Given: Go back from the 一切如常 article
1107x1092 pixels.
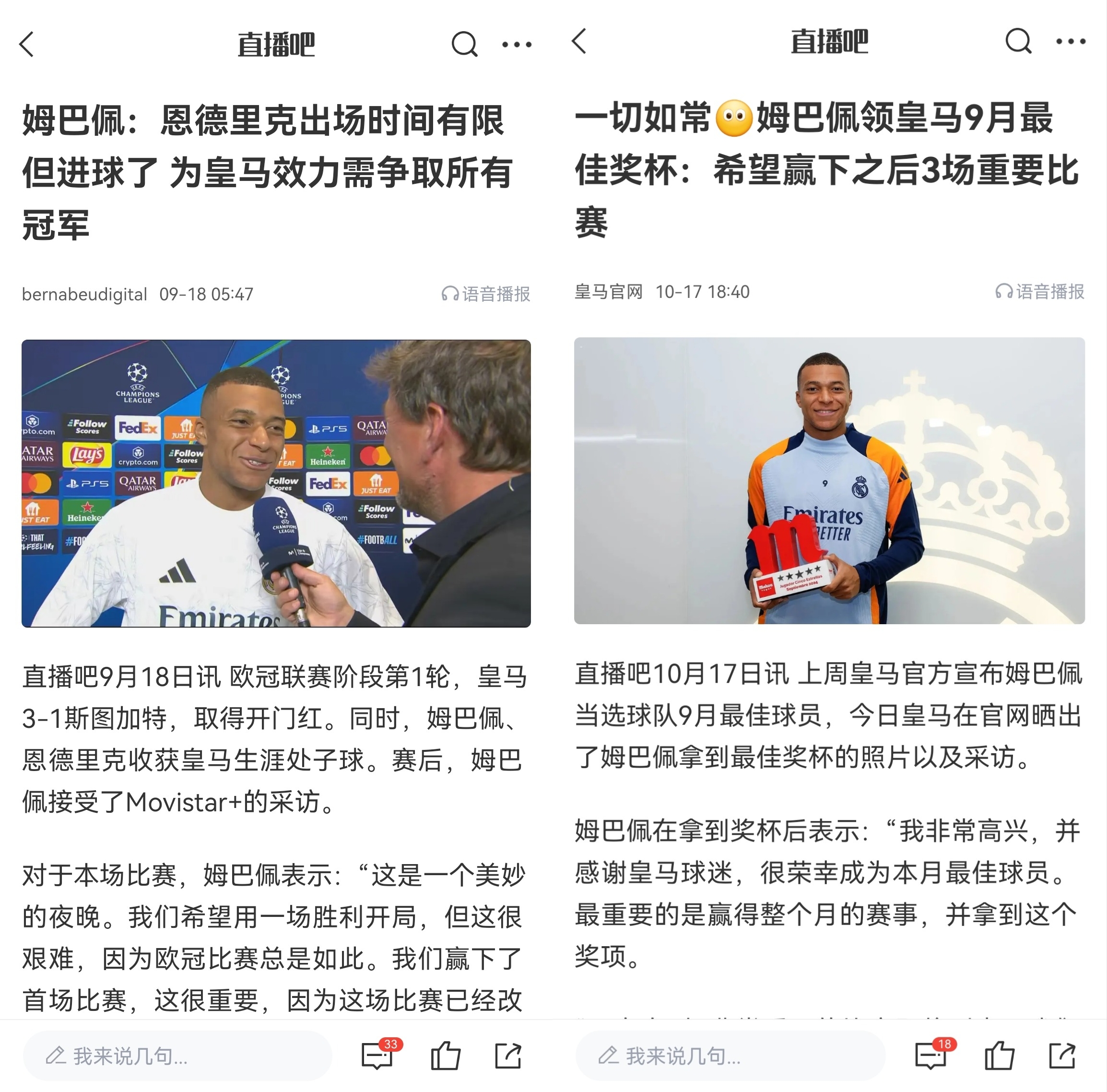Looking at the screenshot, I should (580, 41).
